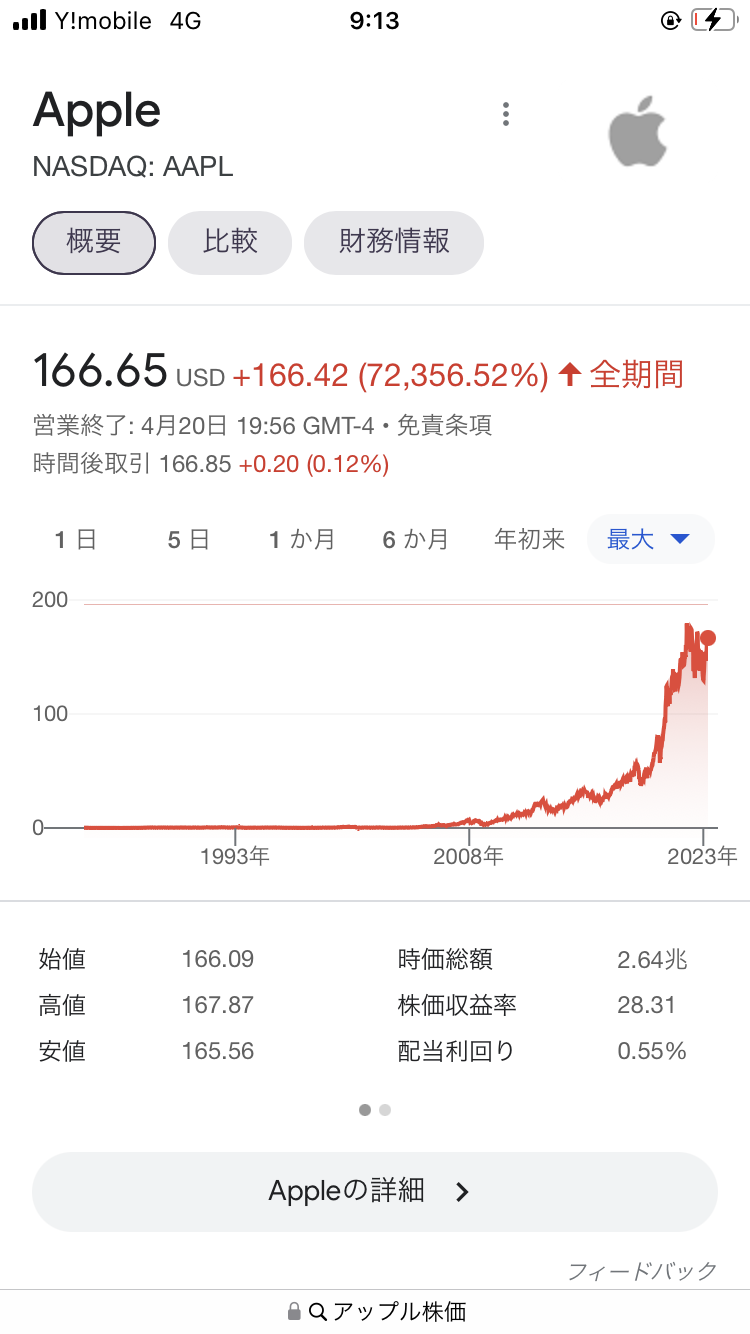
Task: Open the 免責条項 link
Action: point(445,426)
